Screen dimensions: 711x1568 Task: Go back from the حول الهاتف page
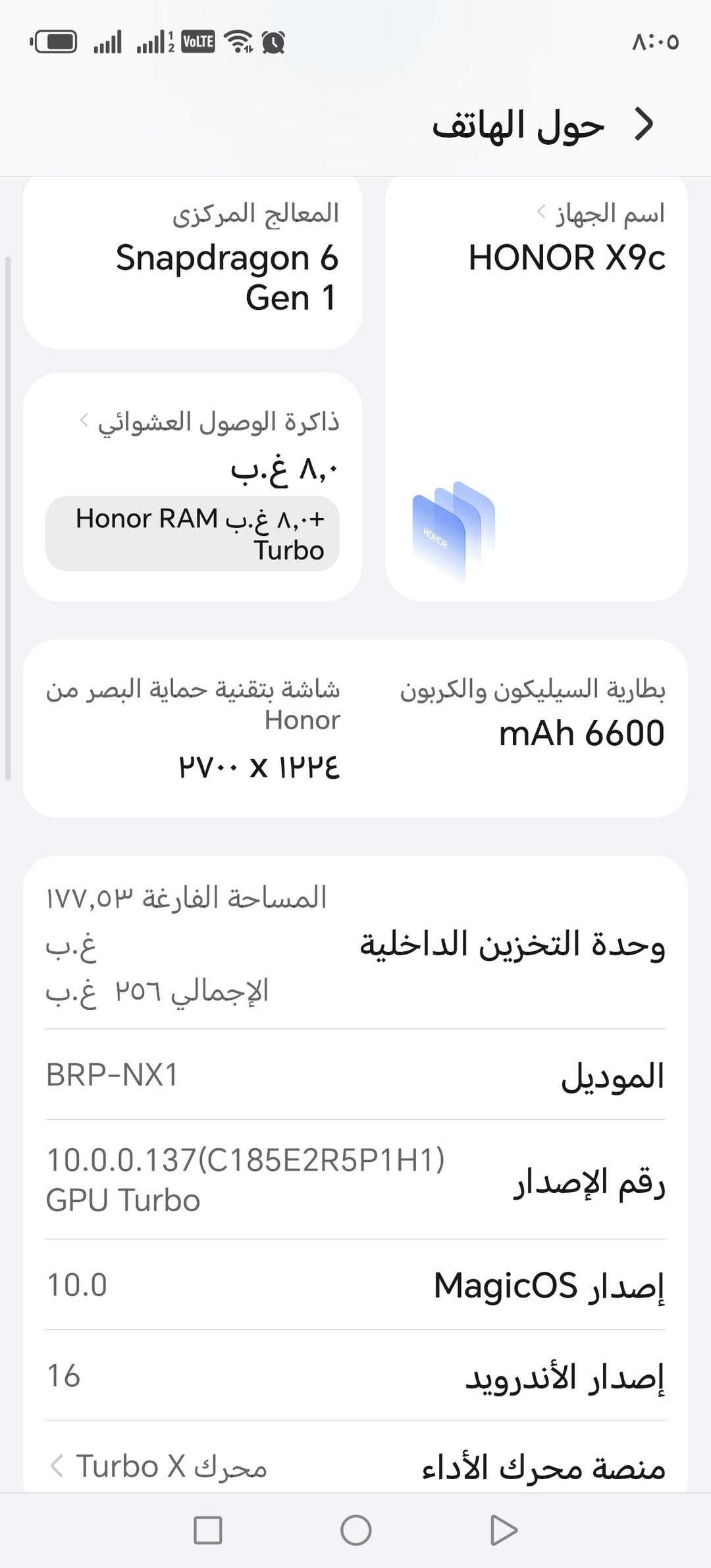point(644,124)
